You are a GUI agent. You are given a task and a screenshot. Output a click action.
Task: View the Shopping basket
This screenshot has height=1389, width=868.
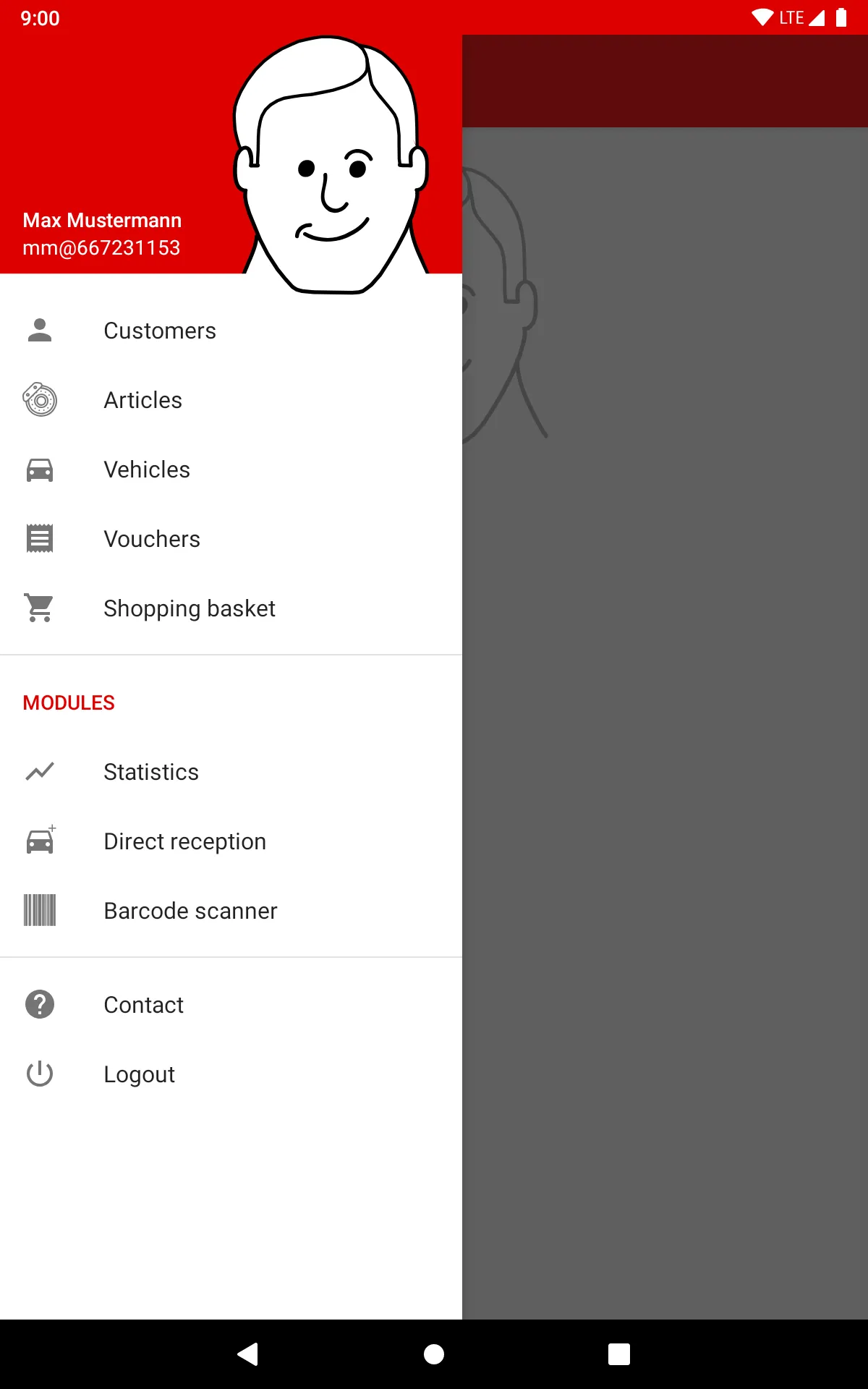[190, 608]
